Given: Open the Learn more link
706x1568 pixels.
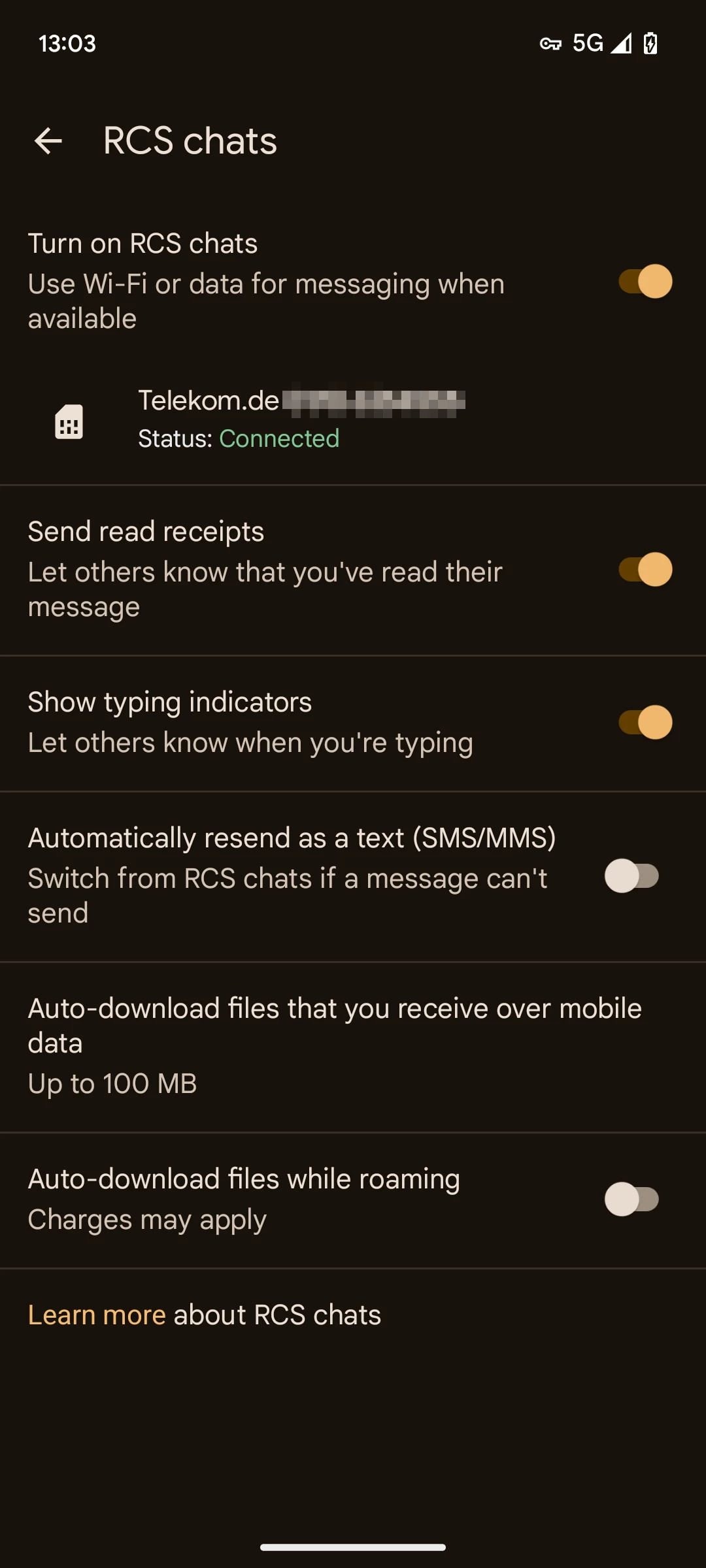Looking at the screenshot, I should tap(97, 1315).
